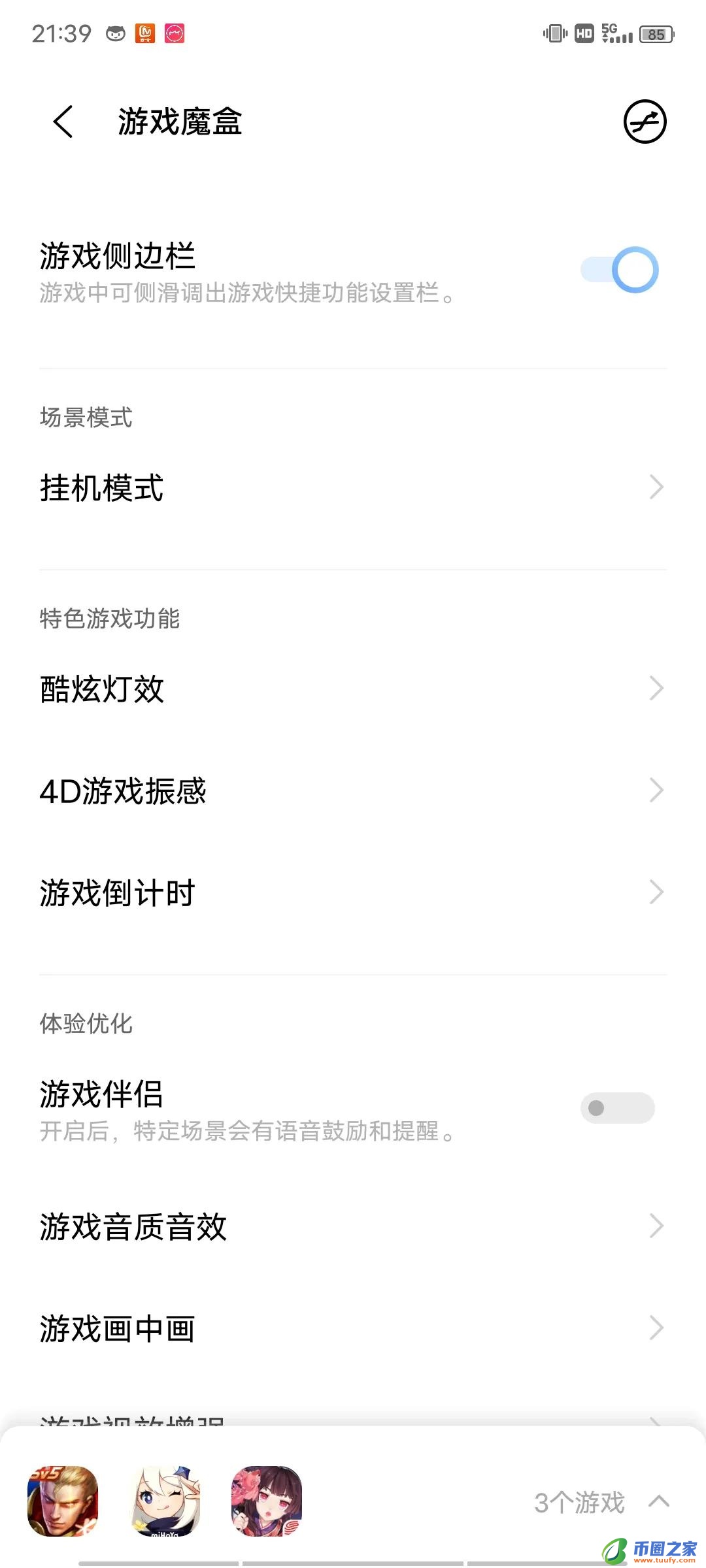Tap the battery indicator showing 85
This screenshot has height=1568, width=706.
pyautogui.click(x=656, y=34)
